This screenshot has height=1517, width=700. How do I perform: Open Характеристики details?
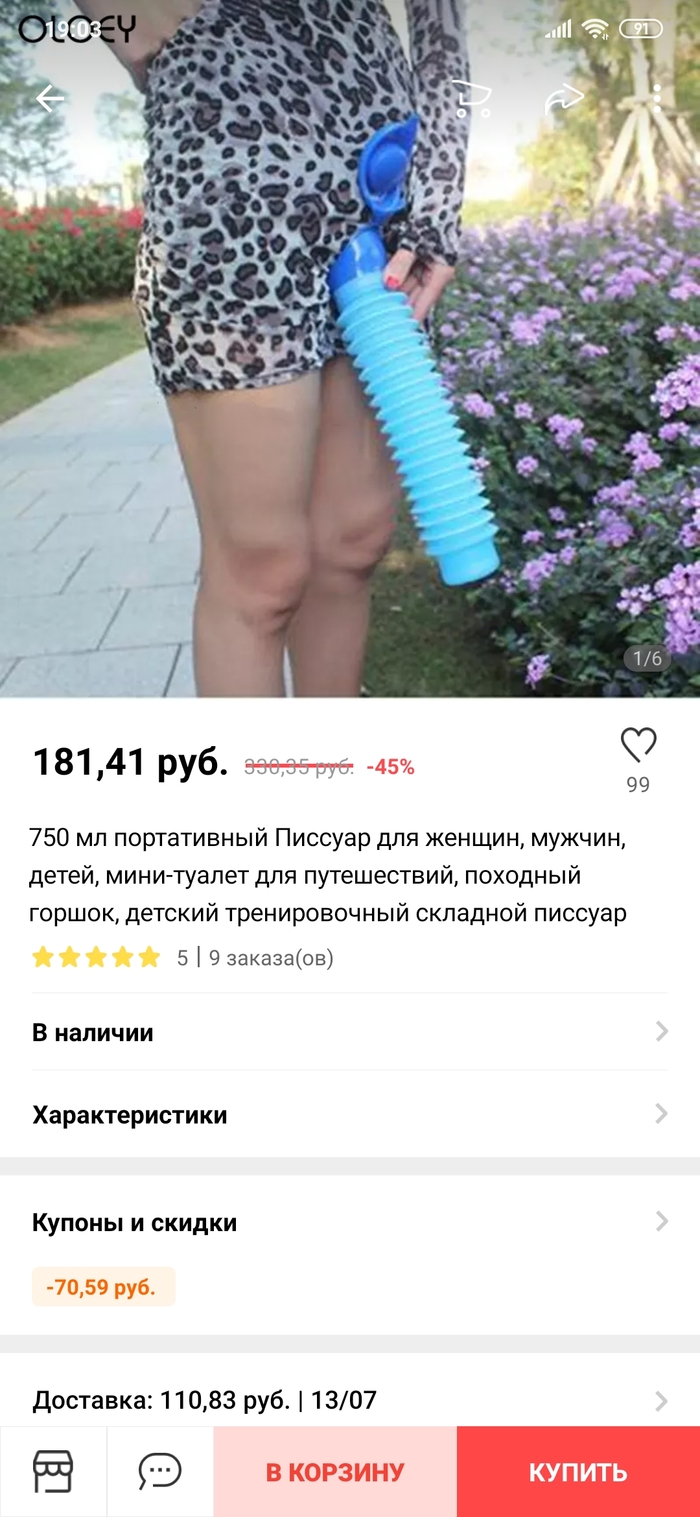(350, 1114)
